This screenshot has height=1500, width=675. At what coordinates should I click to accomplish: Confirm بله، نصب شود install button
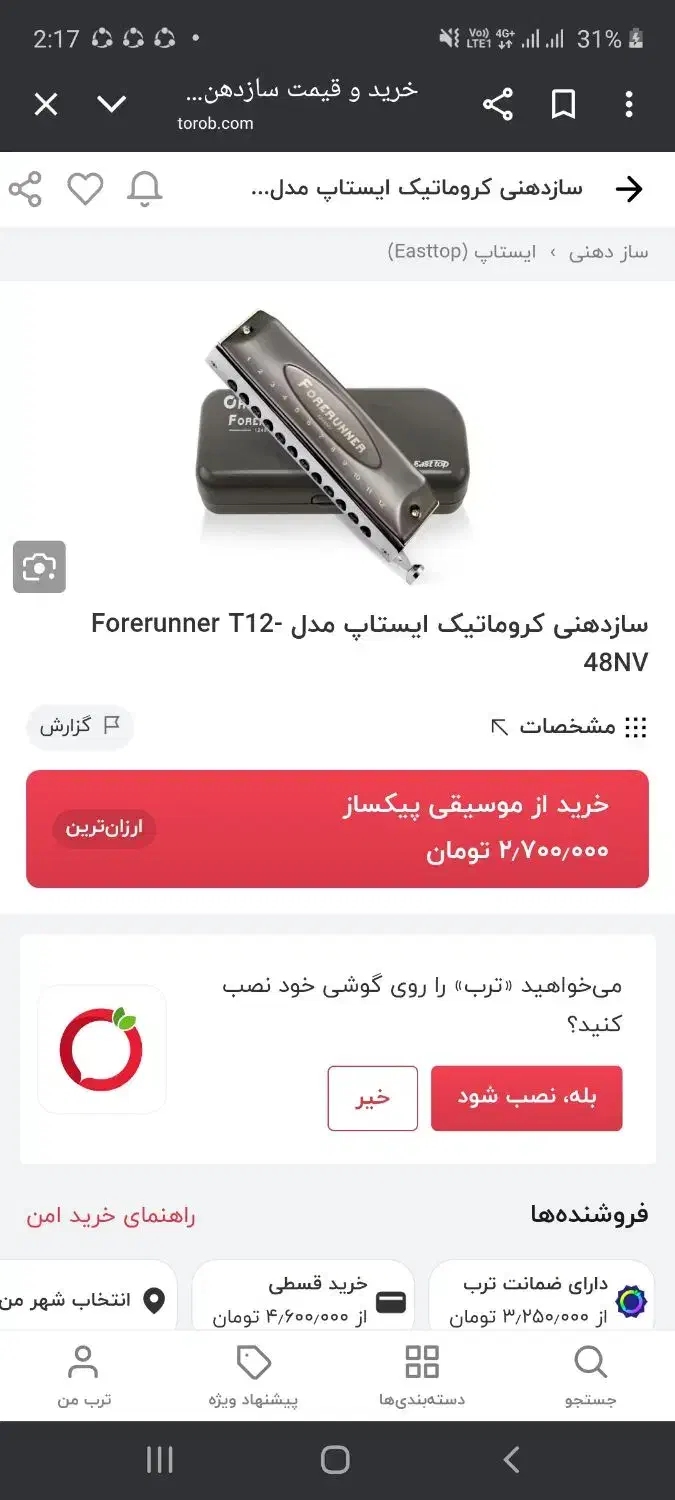[526, 1097]
